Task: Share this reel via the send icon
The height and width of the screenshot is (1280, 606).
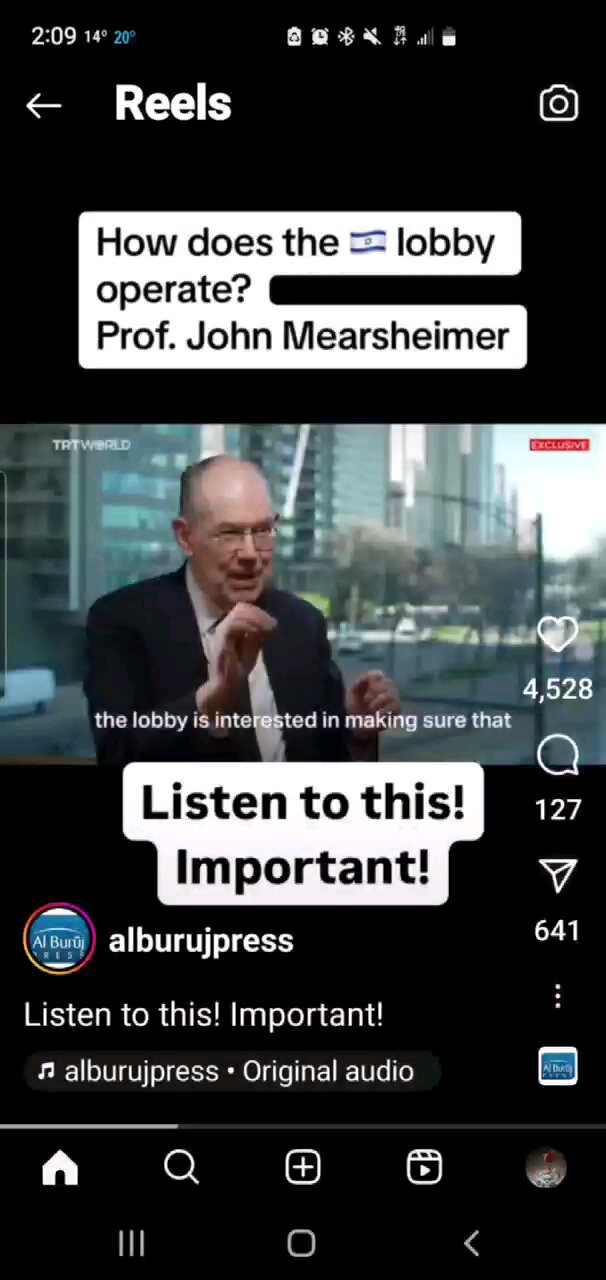Action: [557, 877]
